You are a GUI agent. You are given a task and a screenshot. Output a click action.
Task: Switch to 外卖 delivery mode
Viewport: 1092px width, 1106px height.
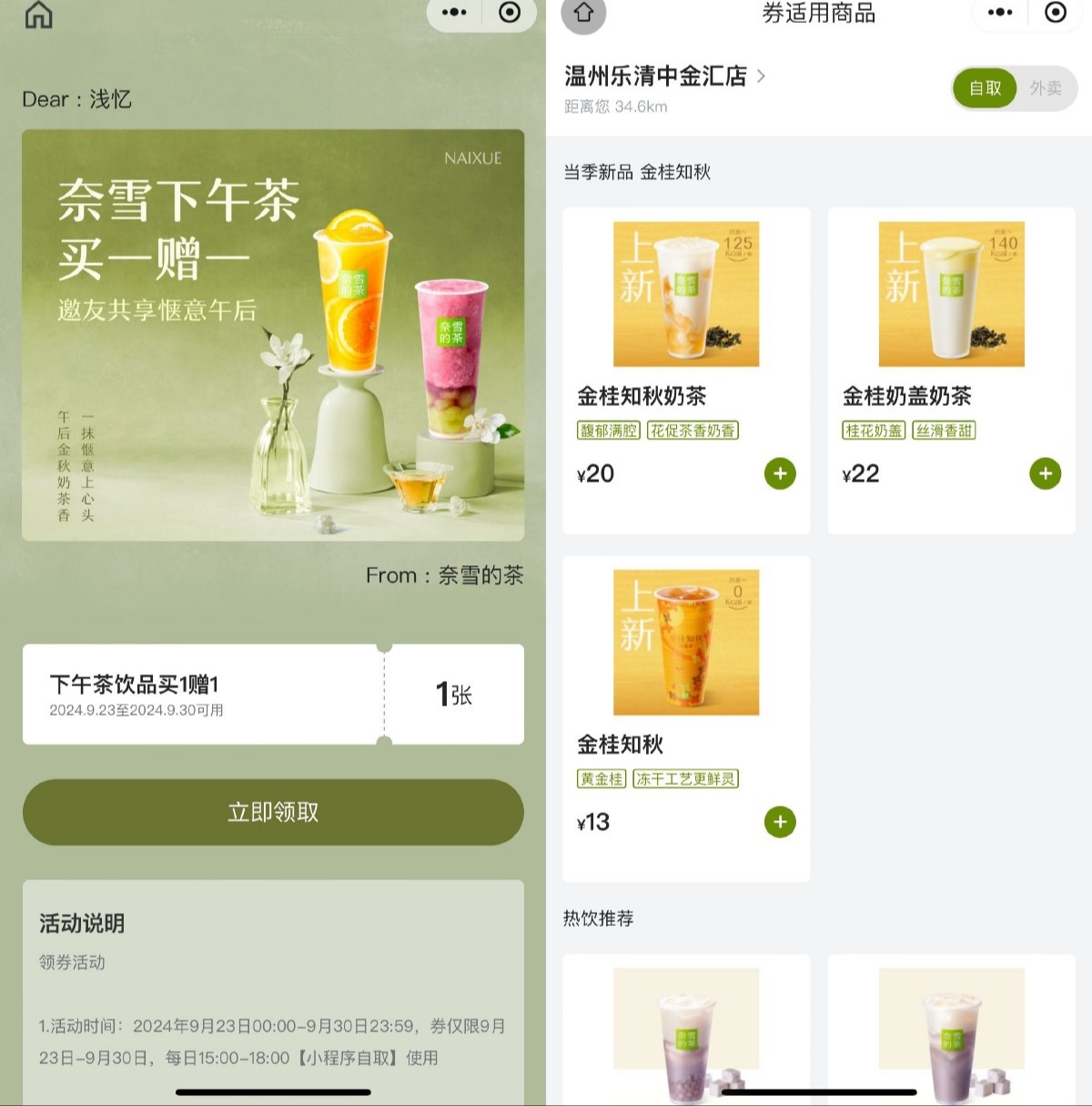click(1046, 88)
